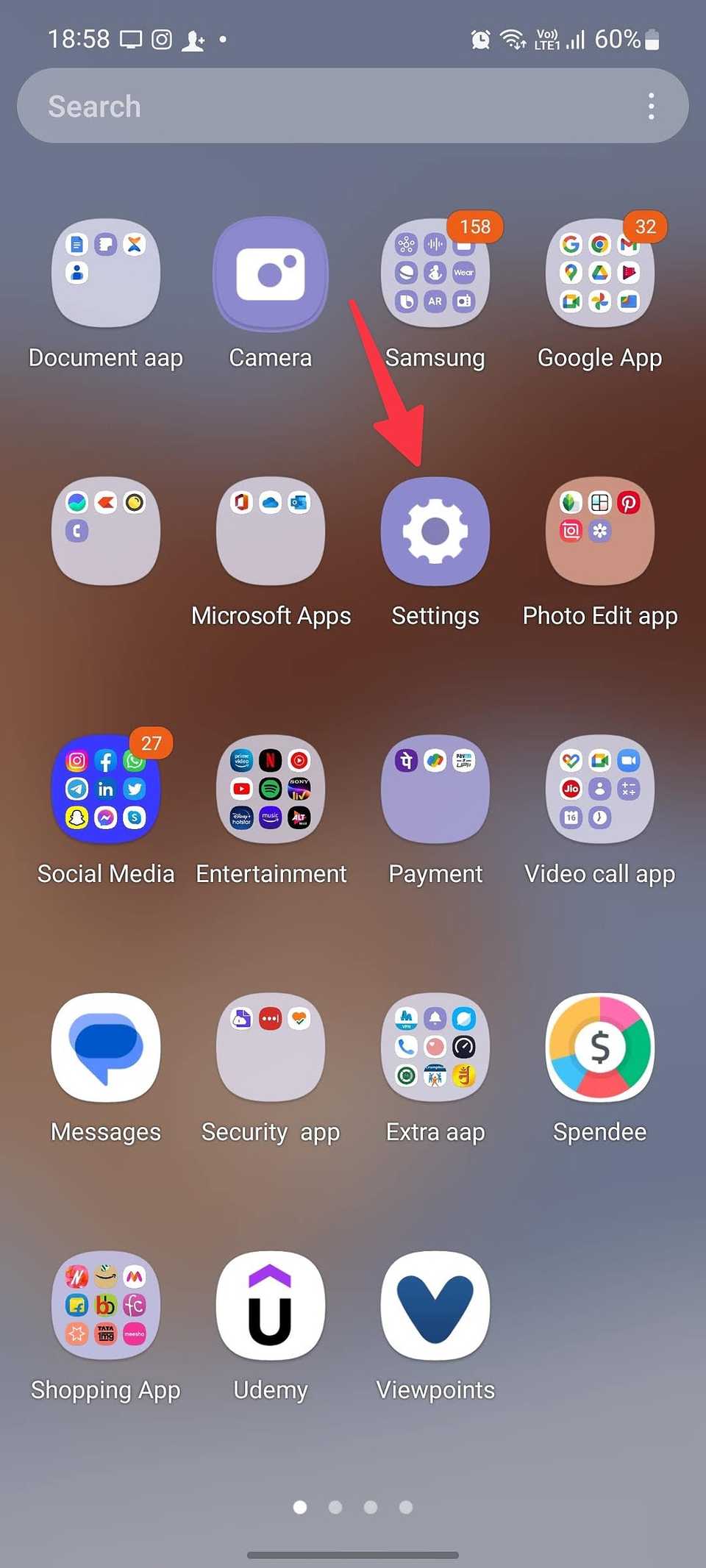Open the Google App folder
Viewport: 706px width, 1568px height.
[600, 274]
